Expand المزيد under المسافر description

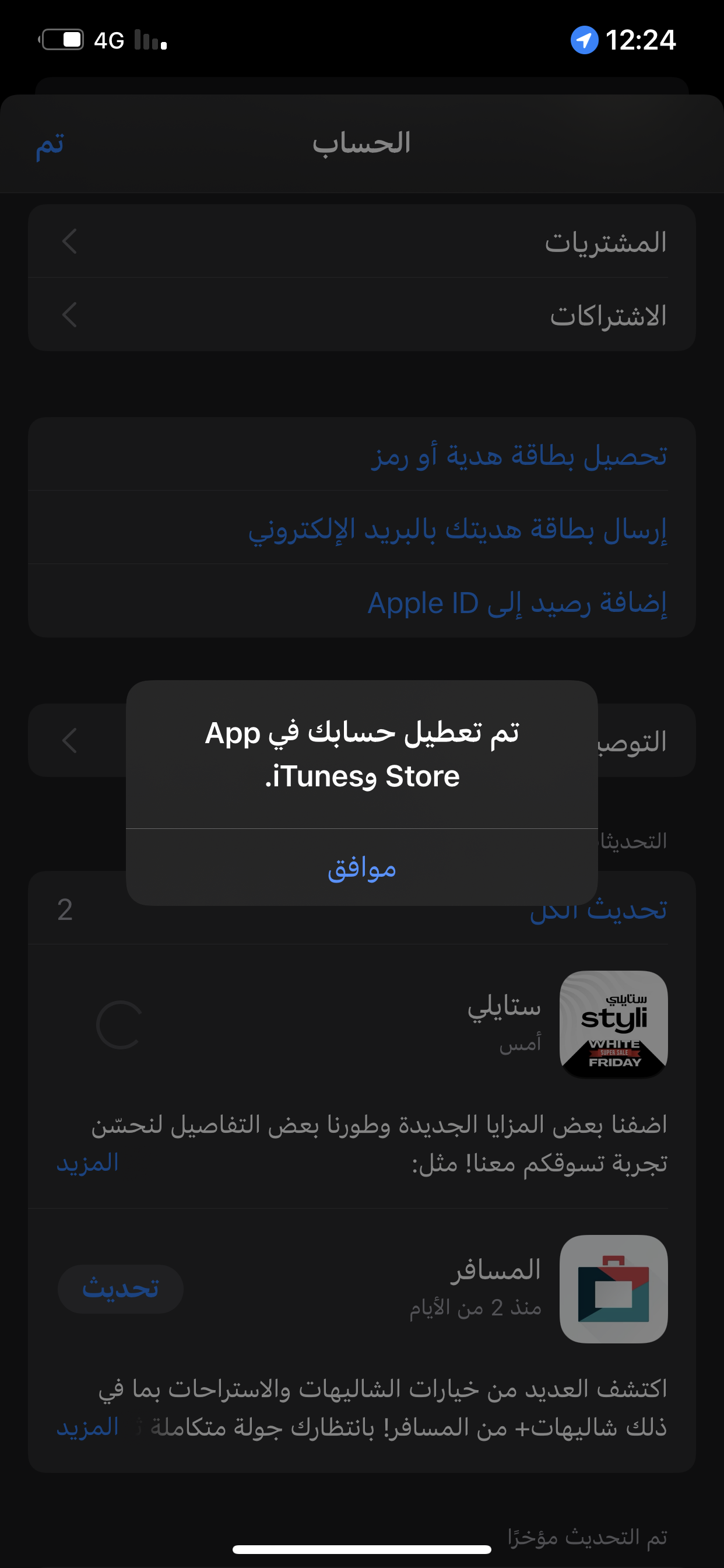[87, 1427]
